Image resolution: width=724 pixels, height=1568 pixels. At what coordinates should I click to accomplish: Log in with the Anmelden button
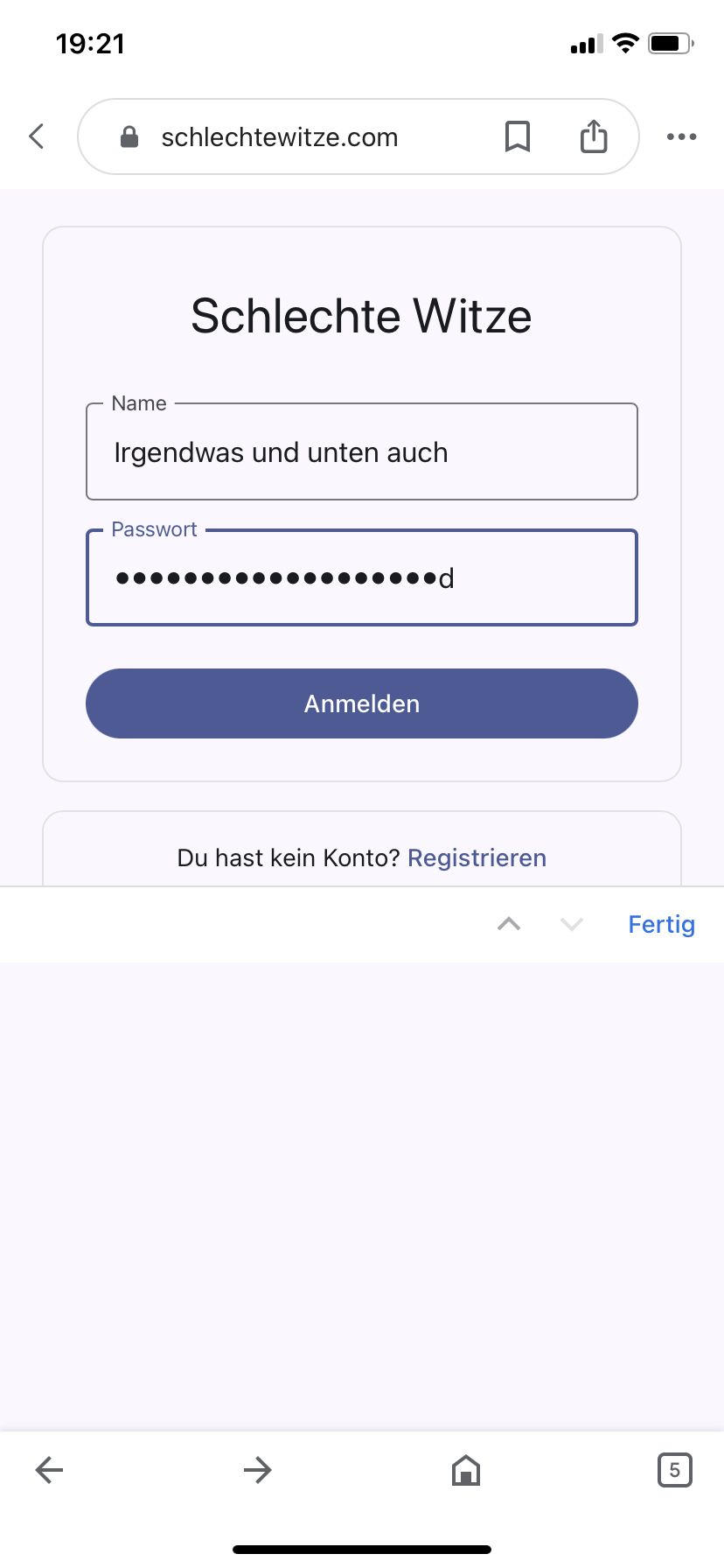pos(361,703)
